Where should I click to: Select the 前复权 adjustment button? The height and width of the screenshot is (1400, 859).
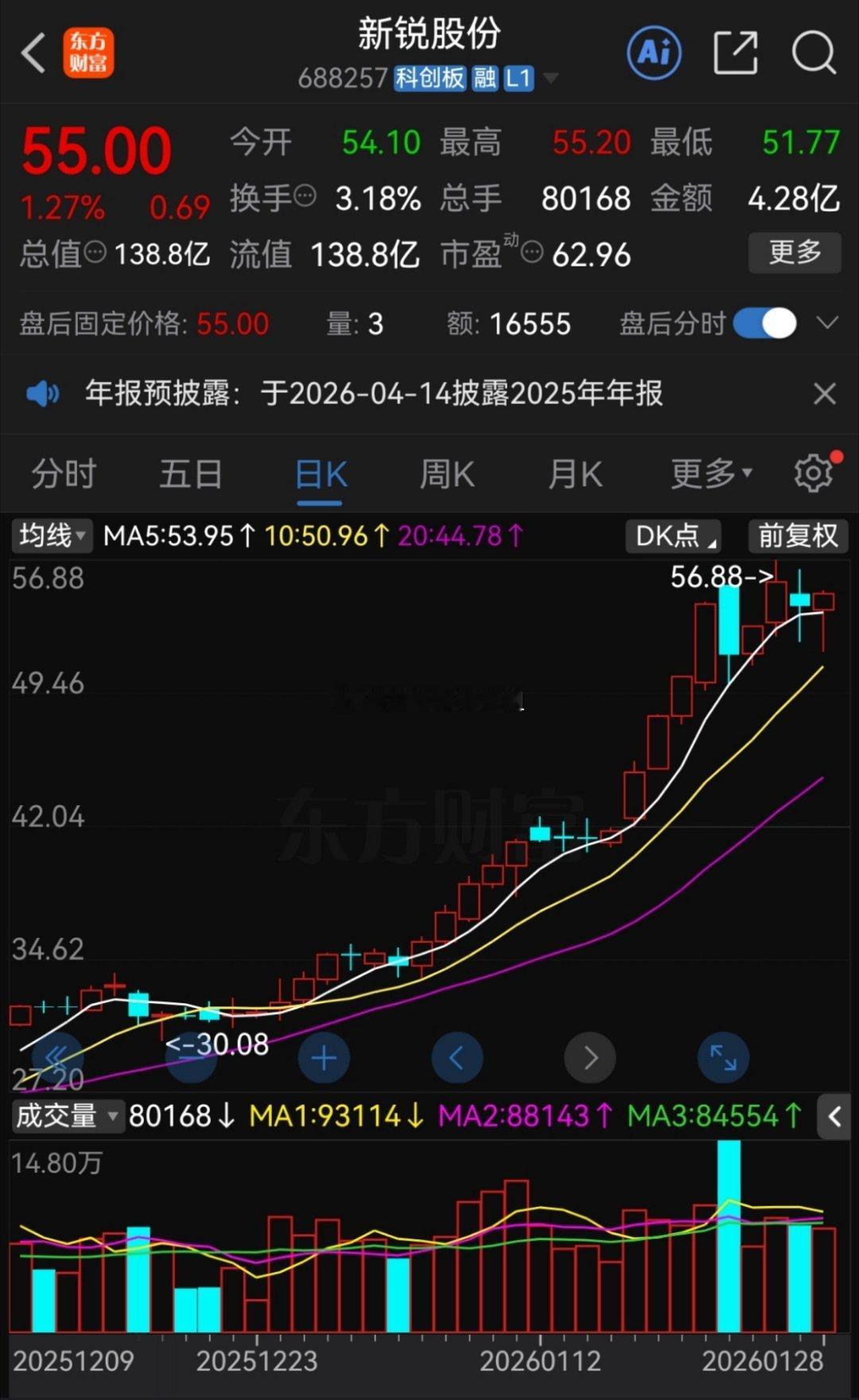798,535
